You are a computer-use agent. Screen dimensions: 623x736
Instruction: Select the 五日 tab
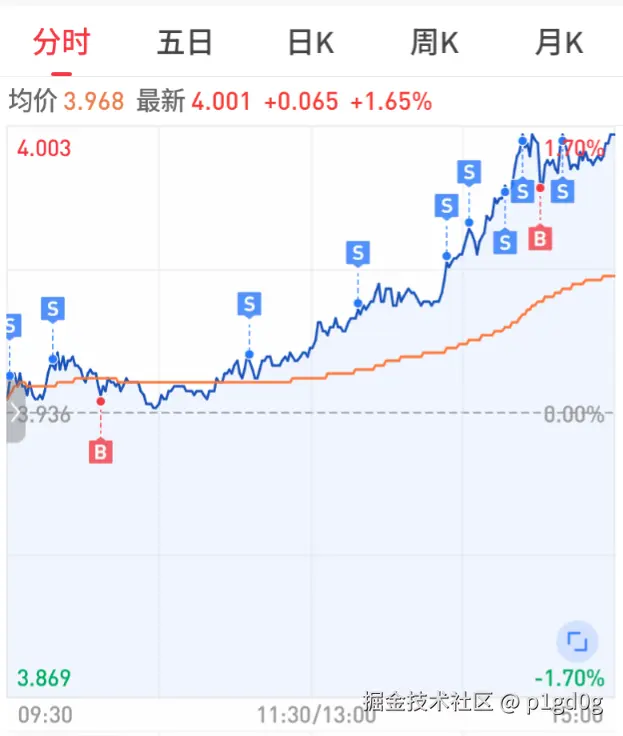point(185,43)
